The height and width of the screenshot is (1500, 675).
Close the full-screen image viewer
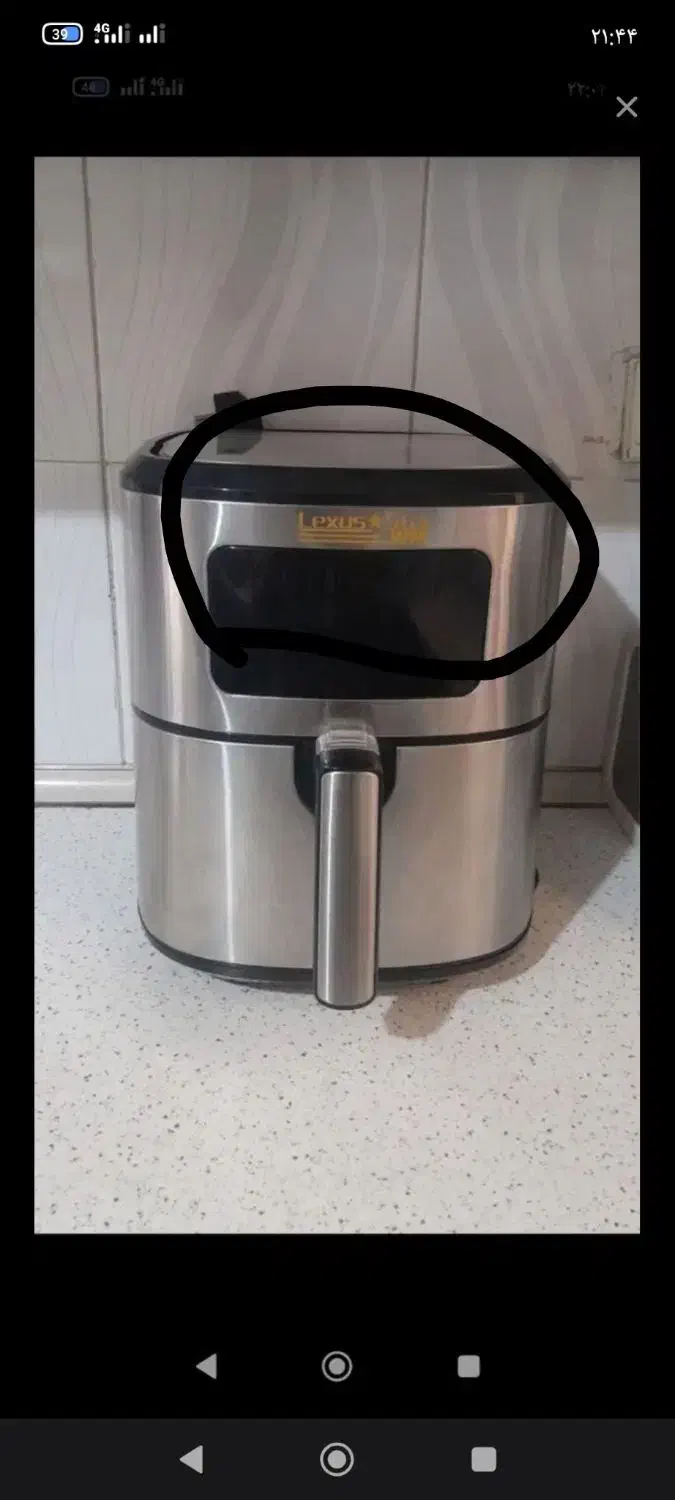[627, 107]
